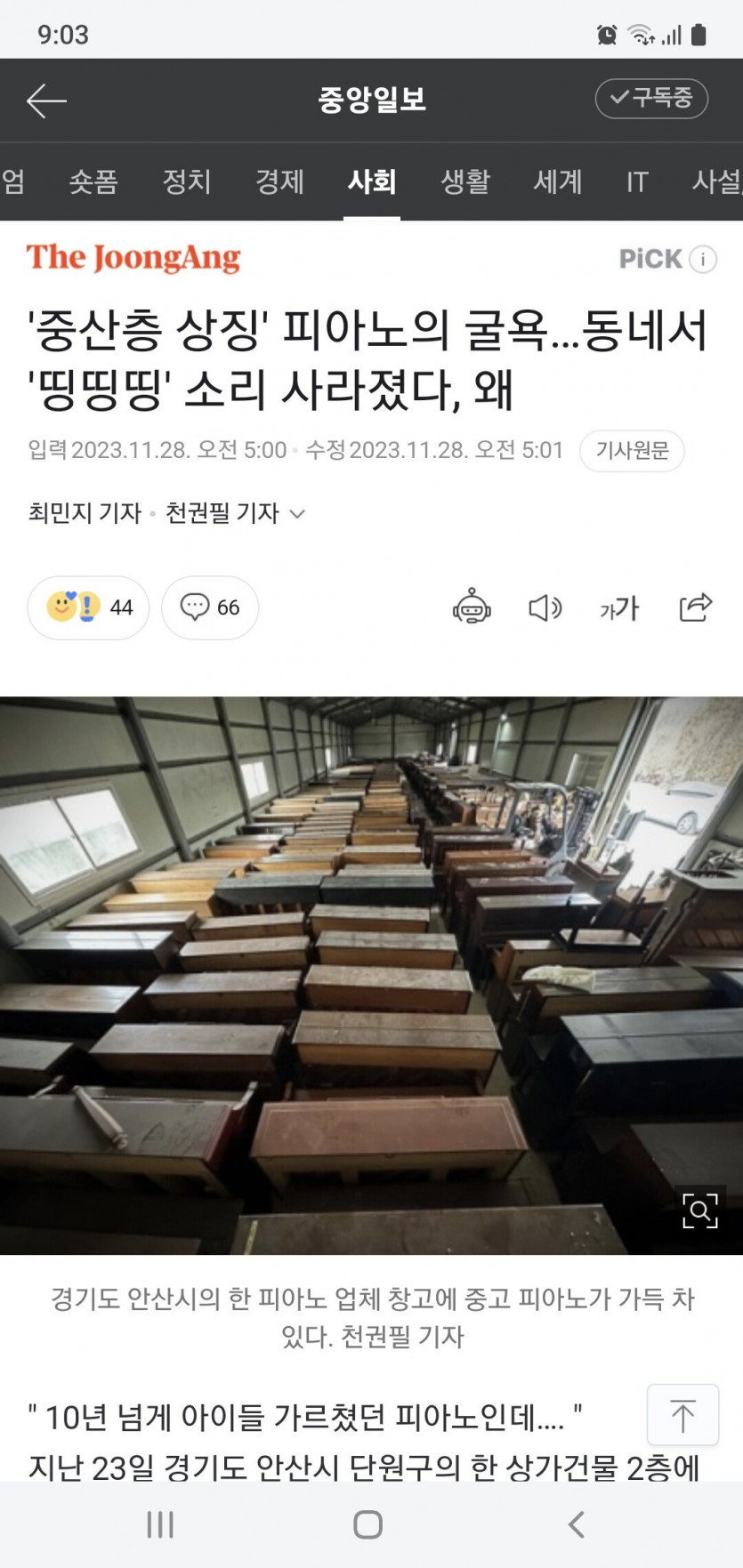Viewport: 743px width, 1568px height.
Task: Enlarge the piano warehouse photo
Action: pyautogui.click(x=699, y=1210)
